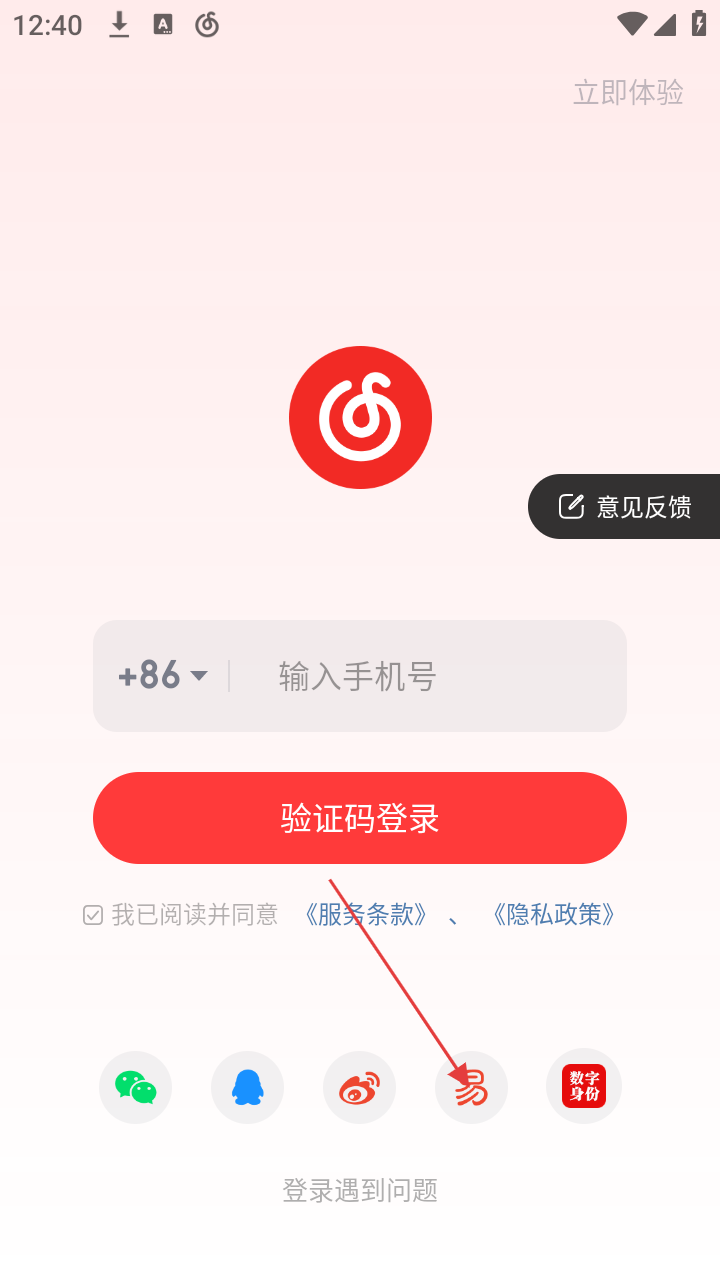
Task: Sign in using the QQ penguin icon
Action: (x=248, y=1087)
